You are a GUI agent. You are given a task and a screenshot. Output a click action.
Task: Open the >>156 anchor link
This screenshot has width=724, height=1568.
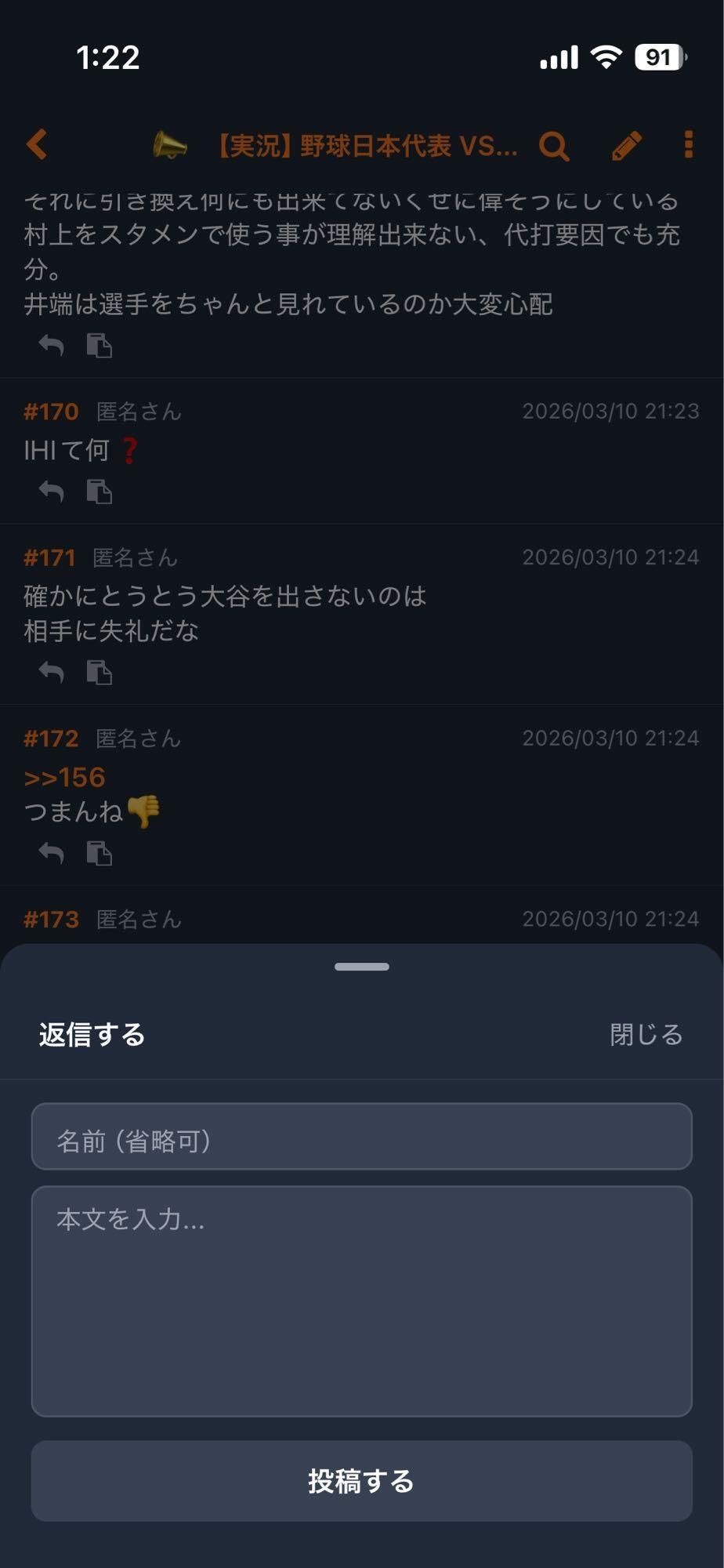(x=64, y=777)
